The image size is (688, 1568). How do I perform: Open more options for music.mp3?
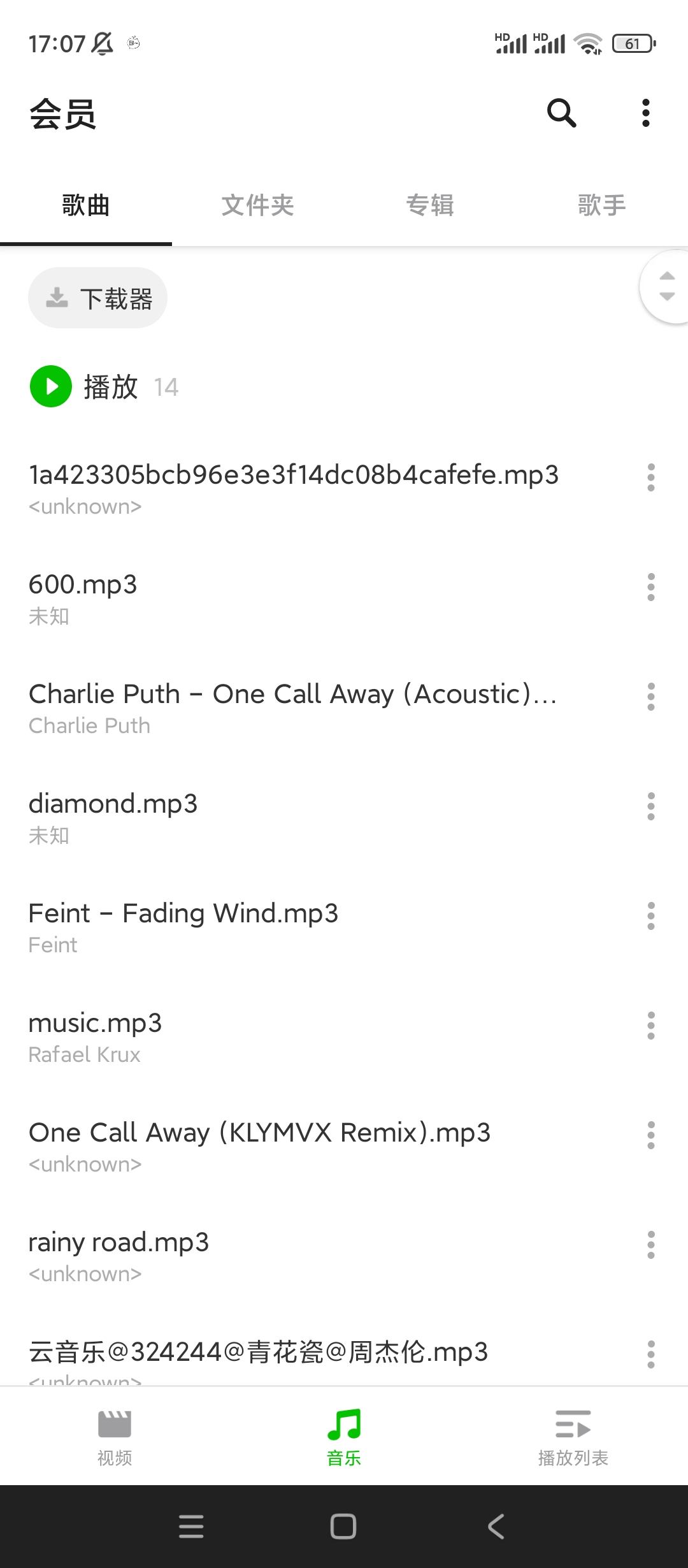click(650, 1026)
